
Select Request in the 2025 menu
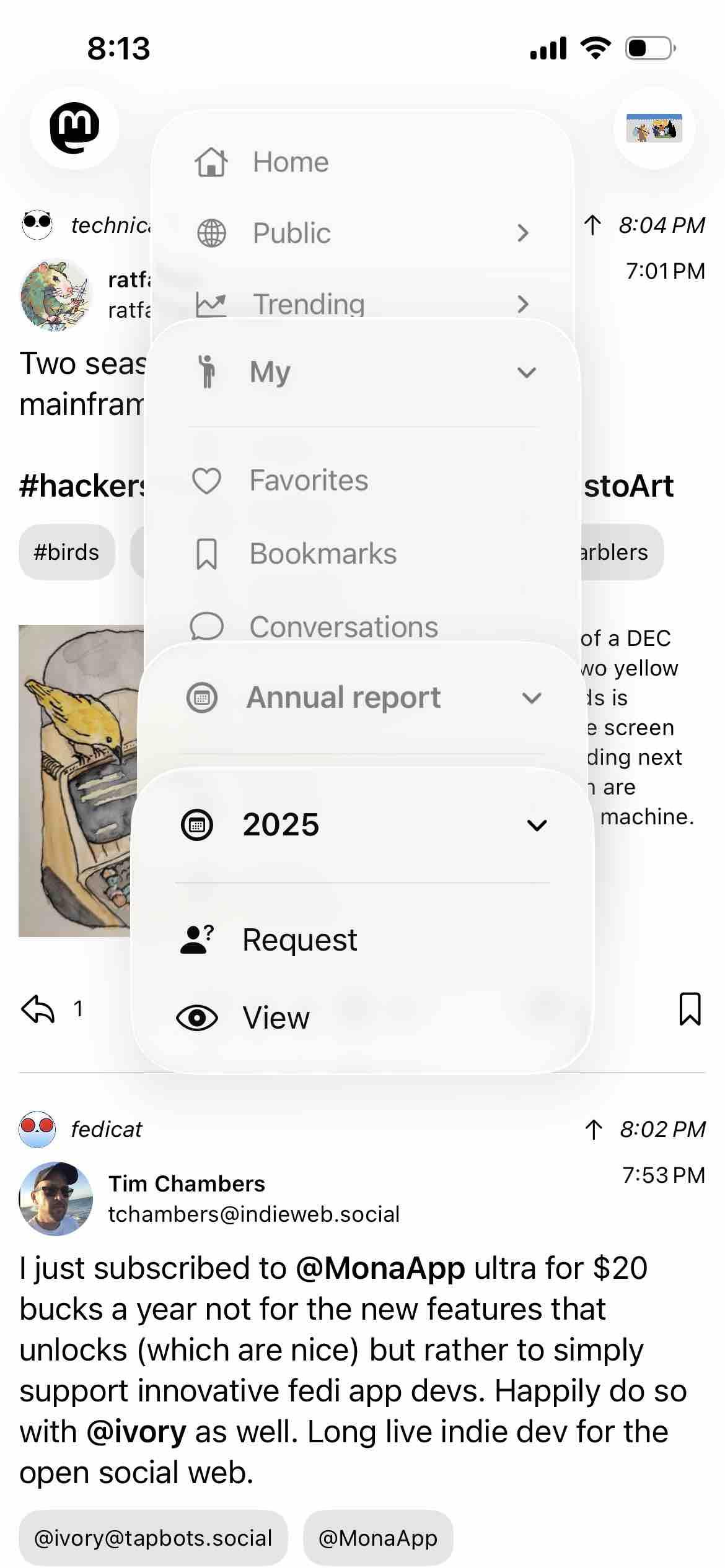[x=299, y=940]
